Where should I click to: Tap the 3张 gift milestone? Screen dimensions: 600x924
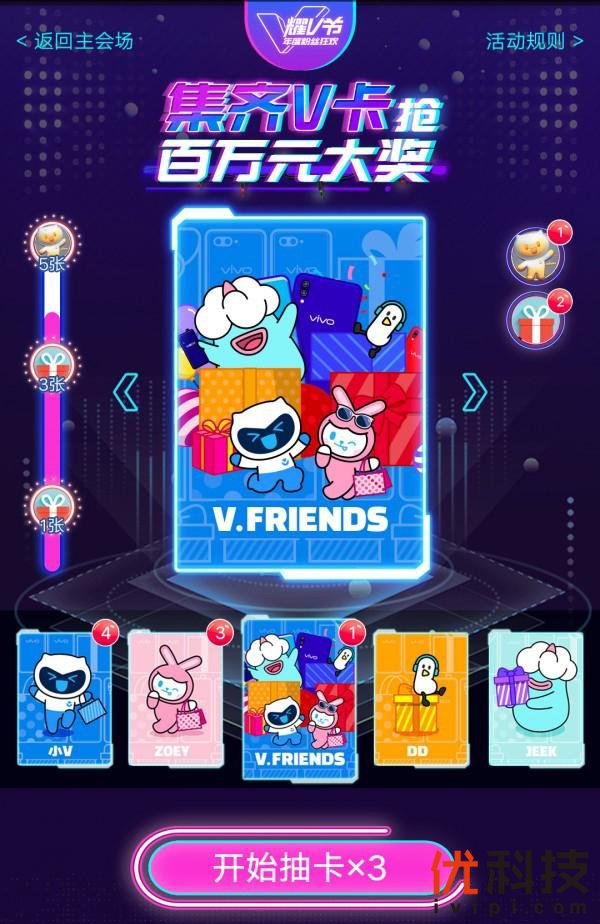pos(50,366)
